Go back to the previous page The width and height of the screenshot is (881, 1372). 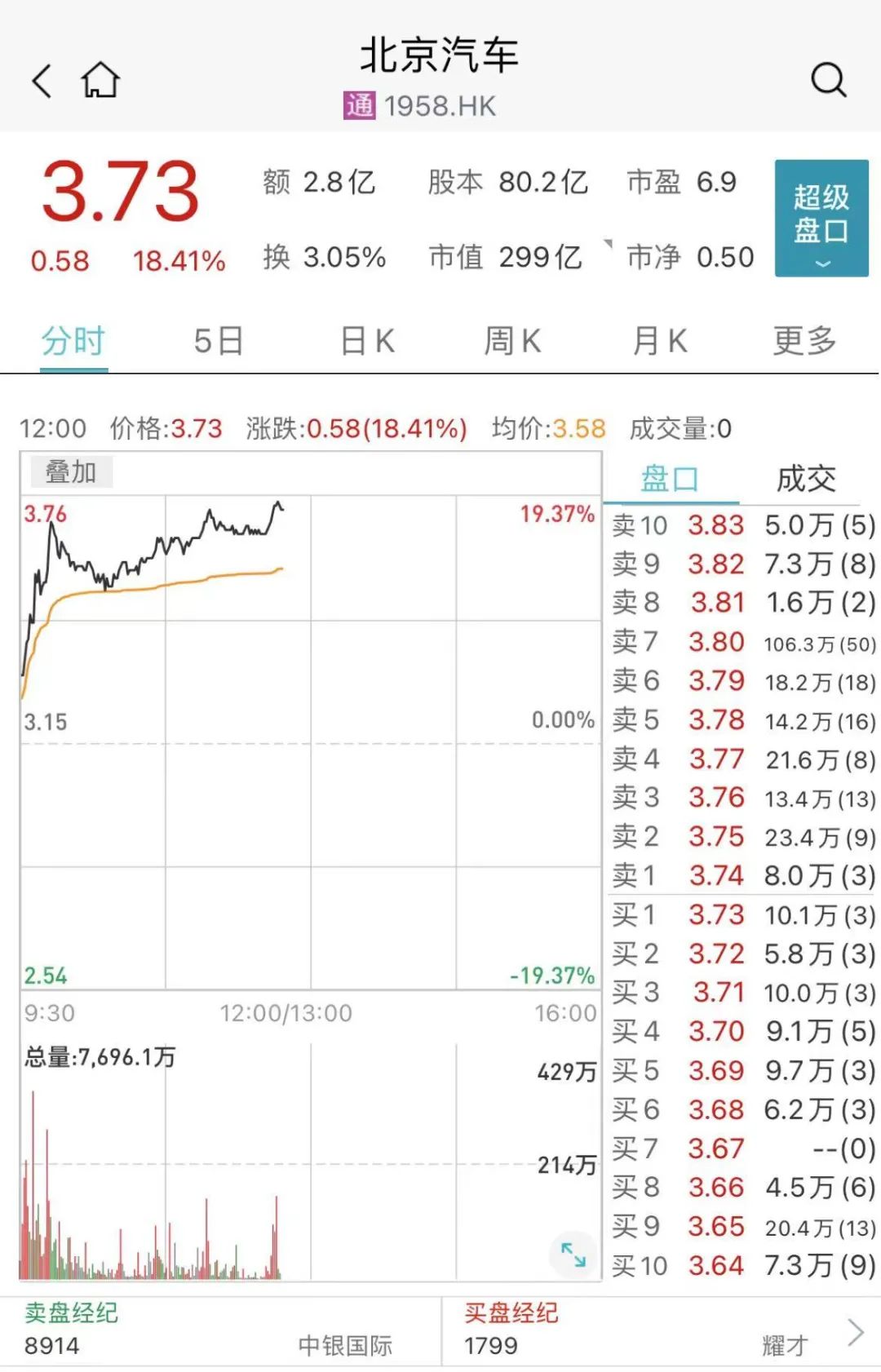pyautogui.click(x=42, y=81)
